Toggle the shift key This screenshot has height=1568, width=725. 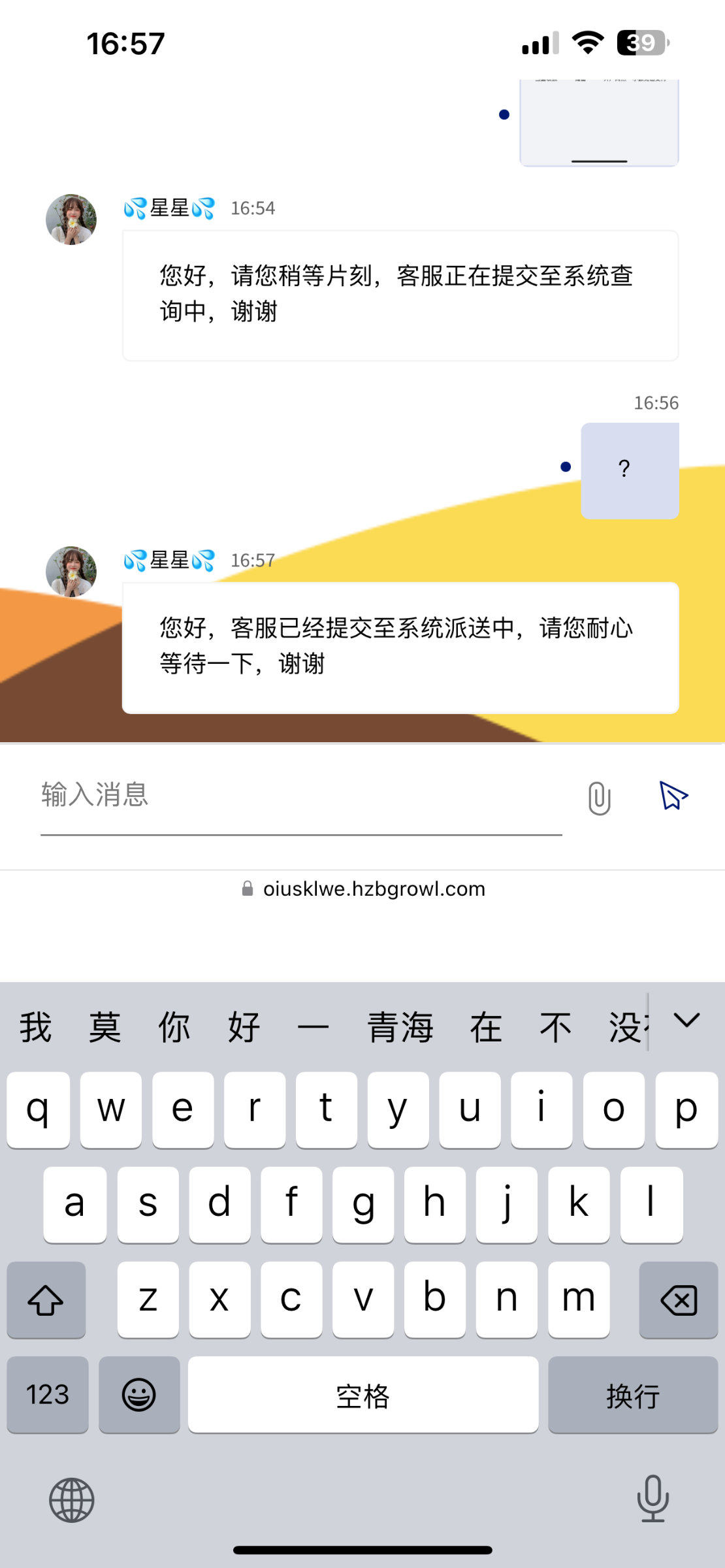click(46, 1300)
